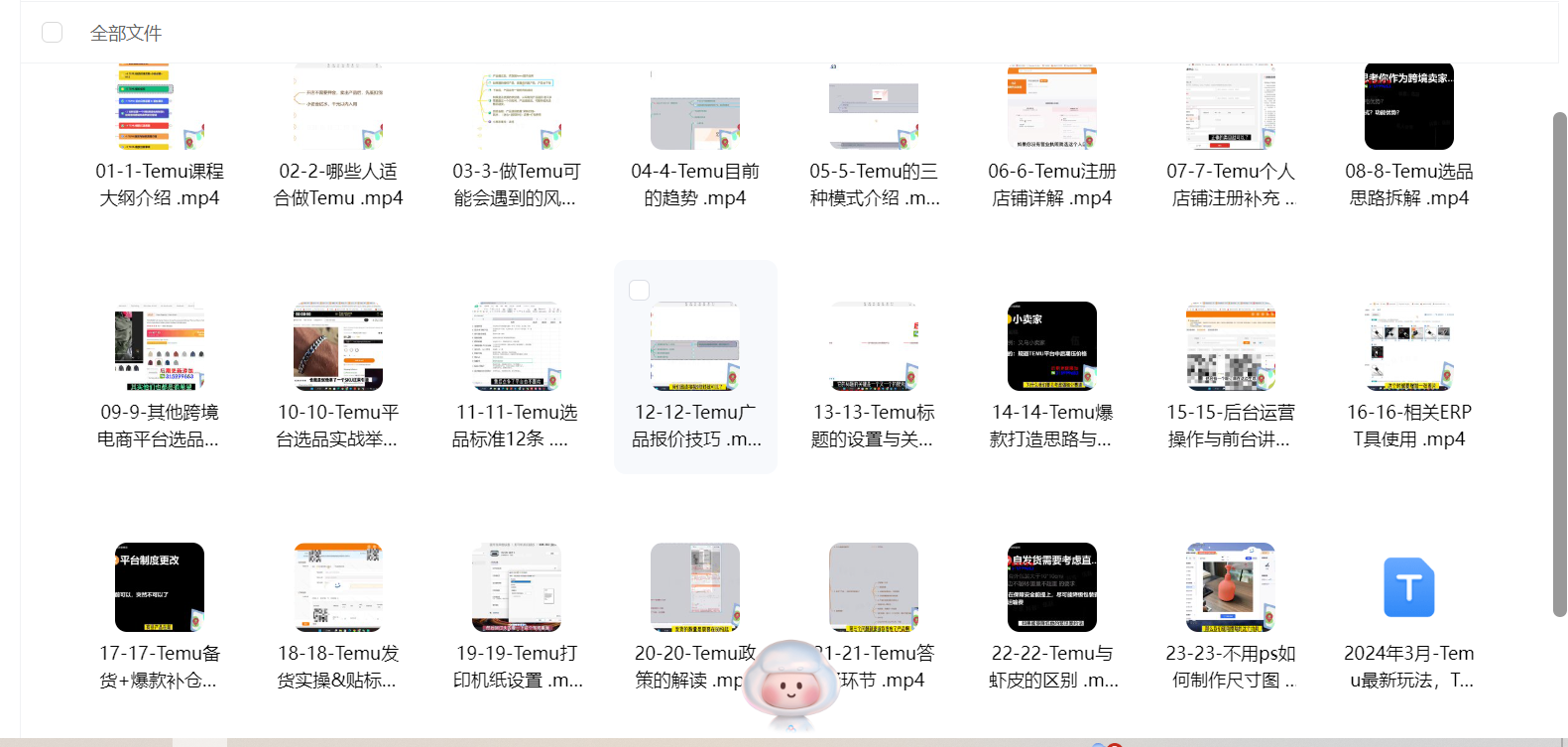Open the 13-13-Temu标题的设置 video

pyautogui.click(x=874, y=346)
